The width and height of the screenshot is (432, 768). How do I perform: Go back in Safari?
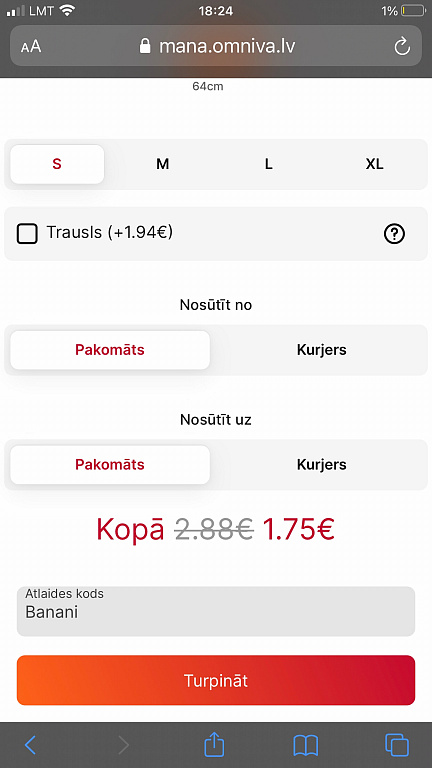click(30, 745)
